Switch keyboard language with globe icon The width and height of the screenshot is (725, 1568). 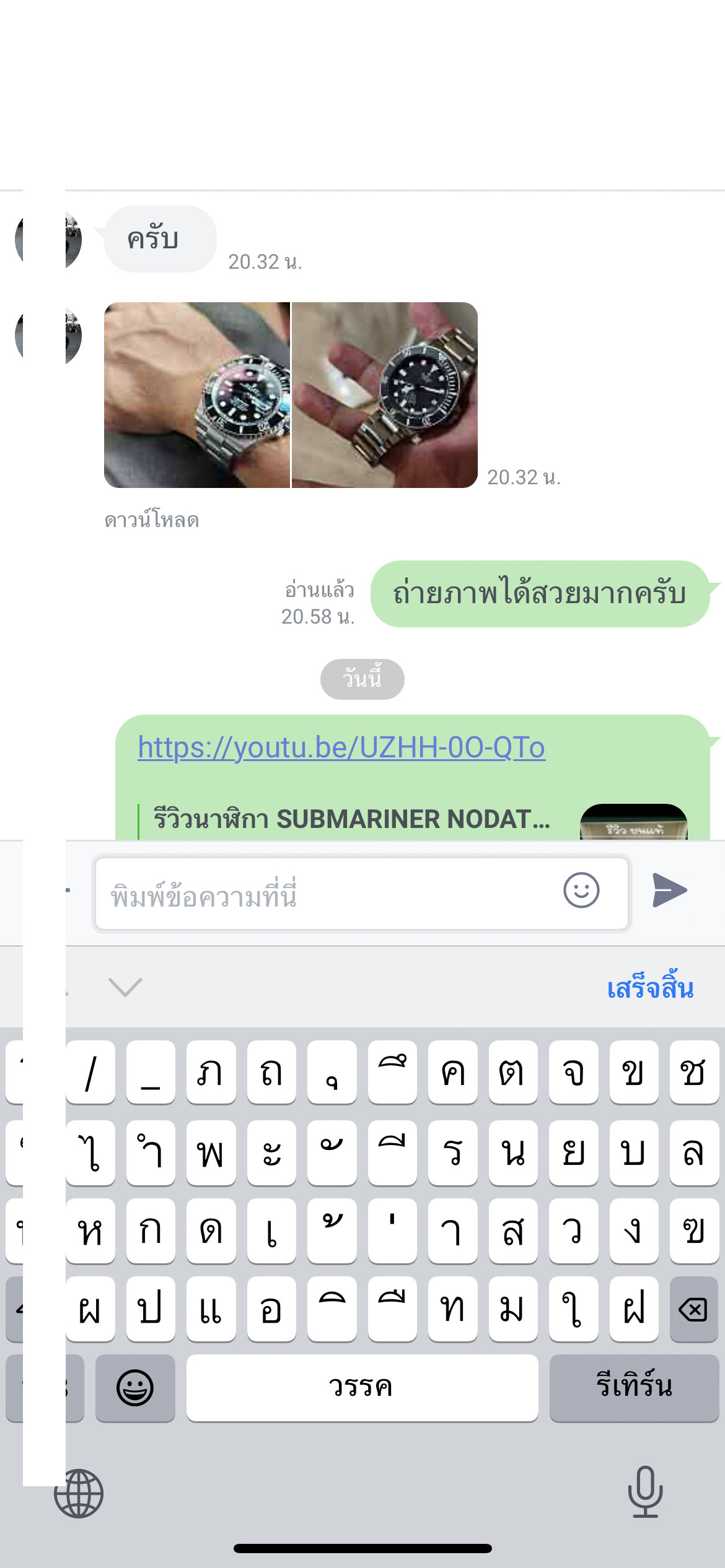79,1494
